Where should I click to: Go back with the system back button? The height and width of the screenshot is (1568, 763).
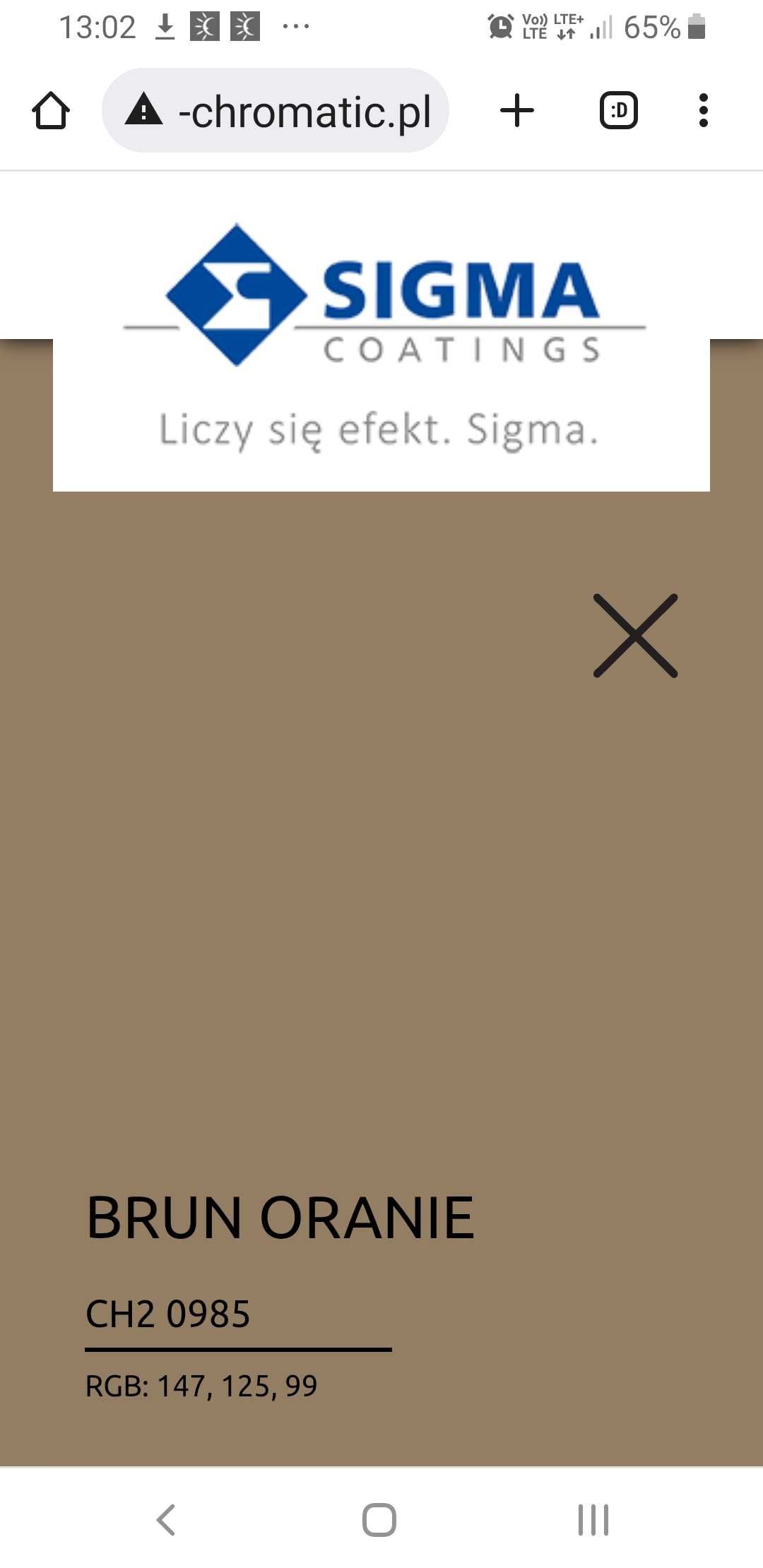166,1520
